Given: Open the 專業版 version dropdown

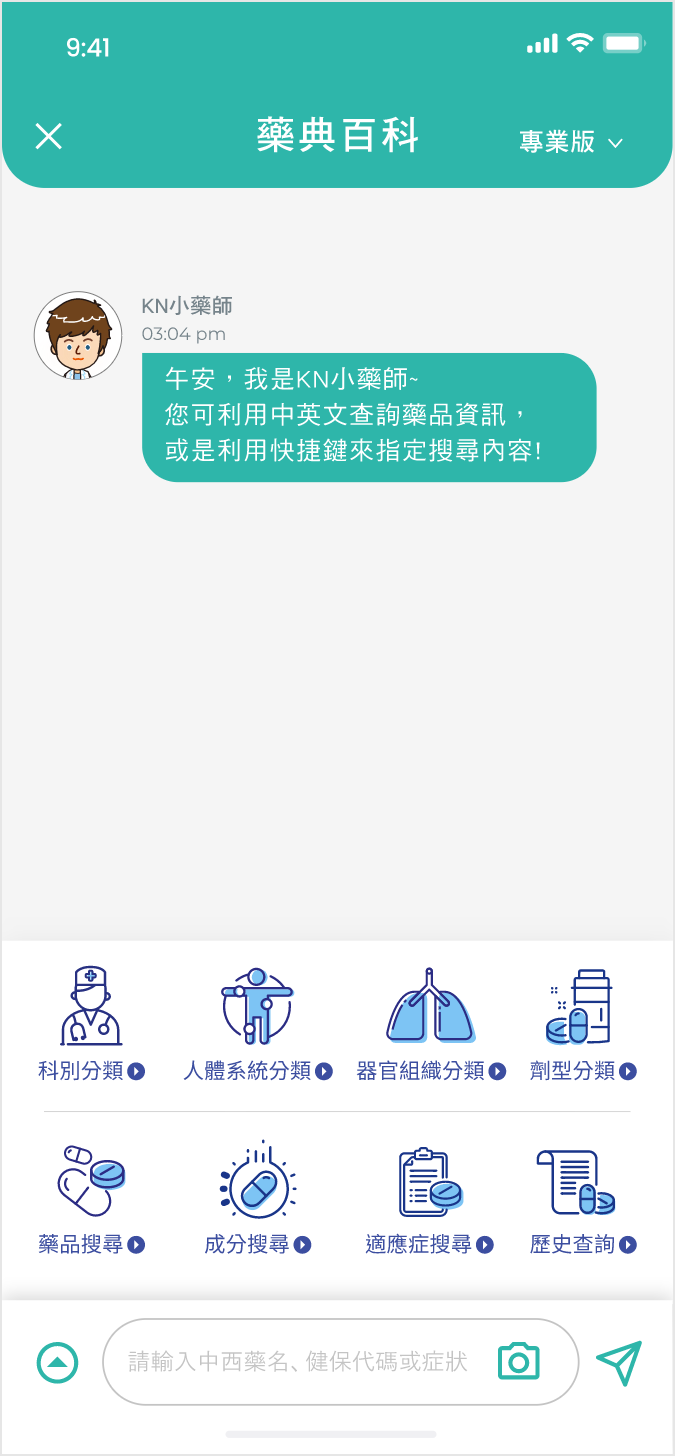Looking at the screenshot, I should pos(571,142).
